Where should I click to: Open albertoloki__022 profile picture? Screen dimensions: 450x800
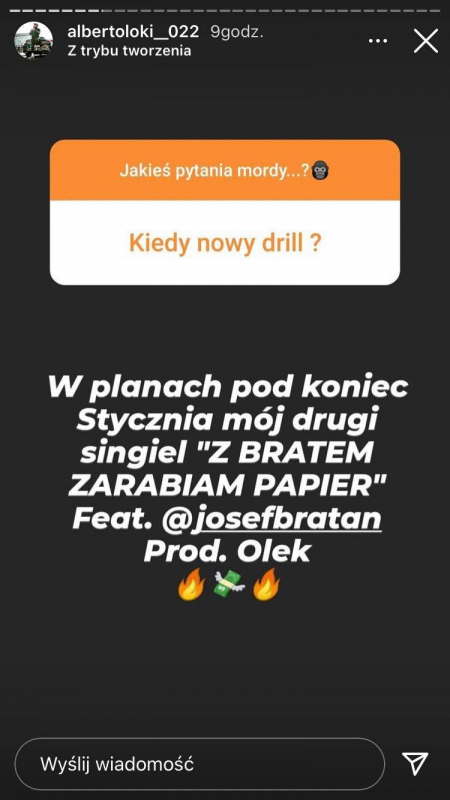33,40
